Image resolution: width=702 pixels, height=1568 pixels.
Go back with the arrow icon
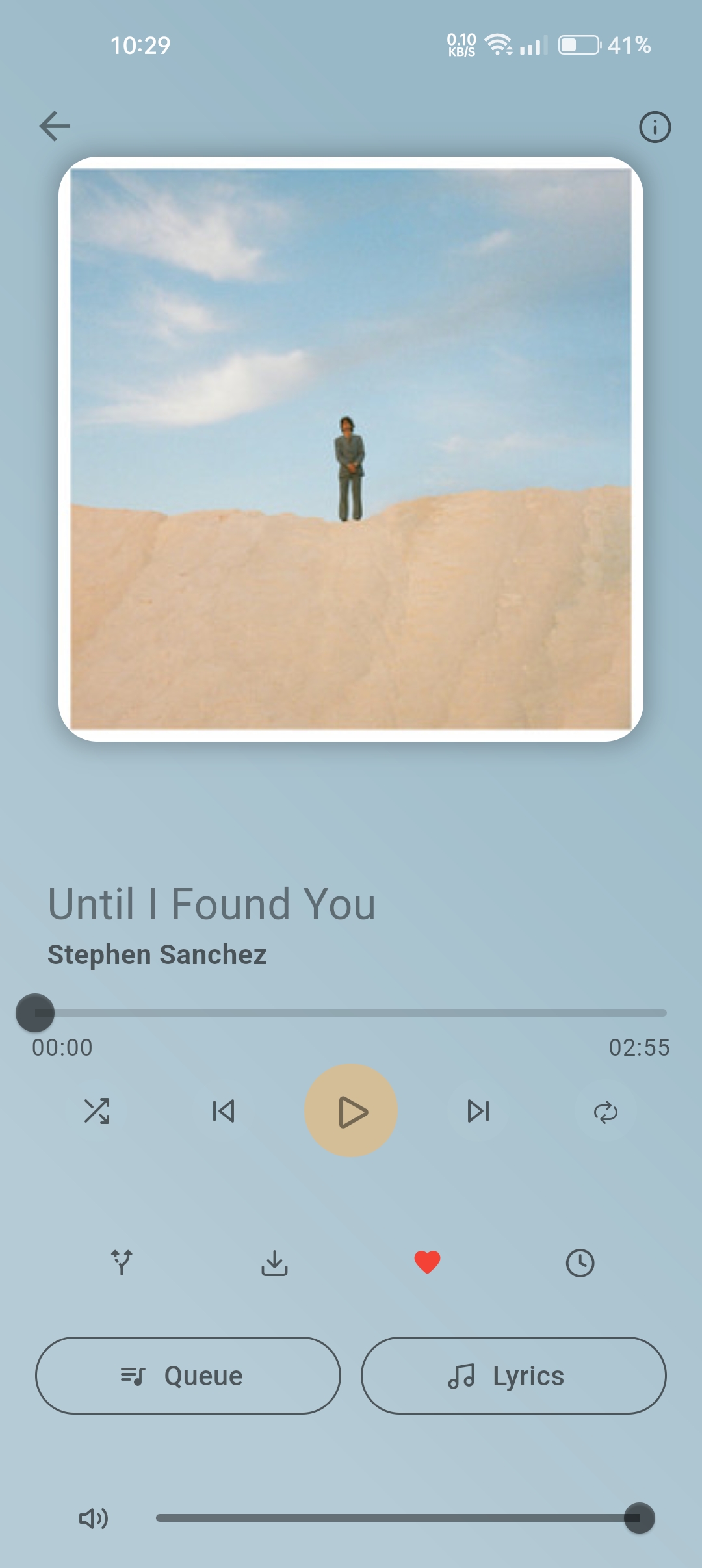coord(55,126)
